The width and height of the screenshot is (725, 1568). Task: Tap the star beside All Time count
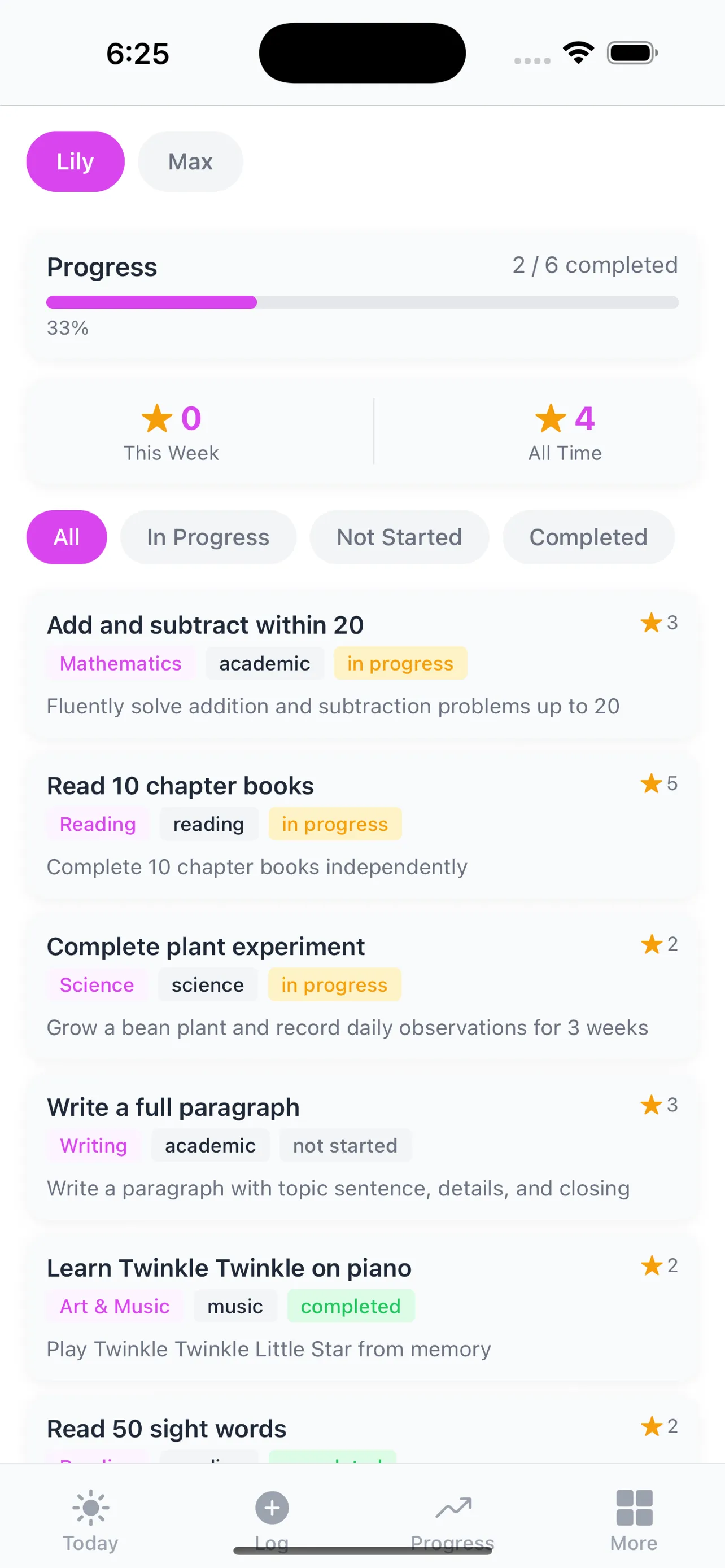551,419
